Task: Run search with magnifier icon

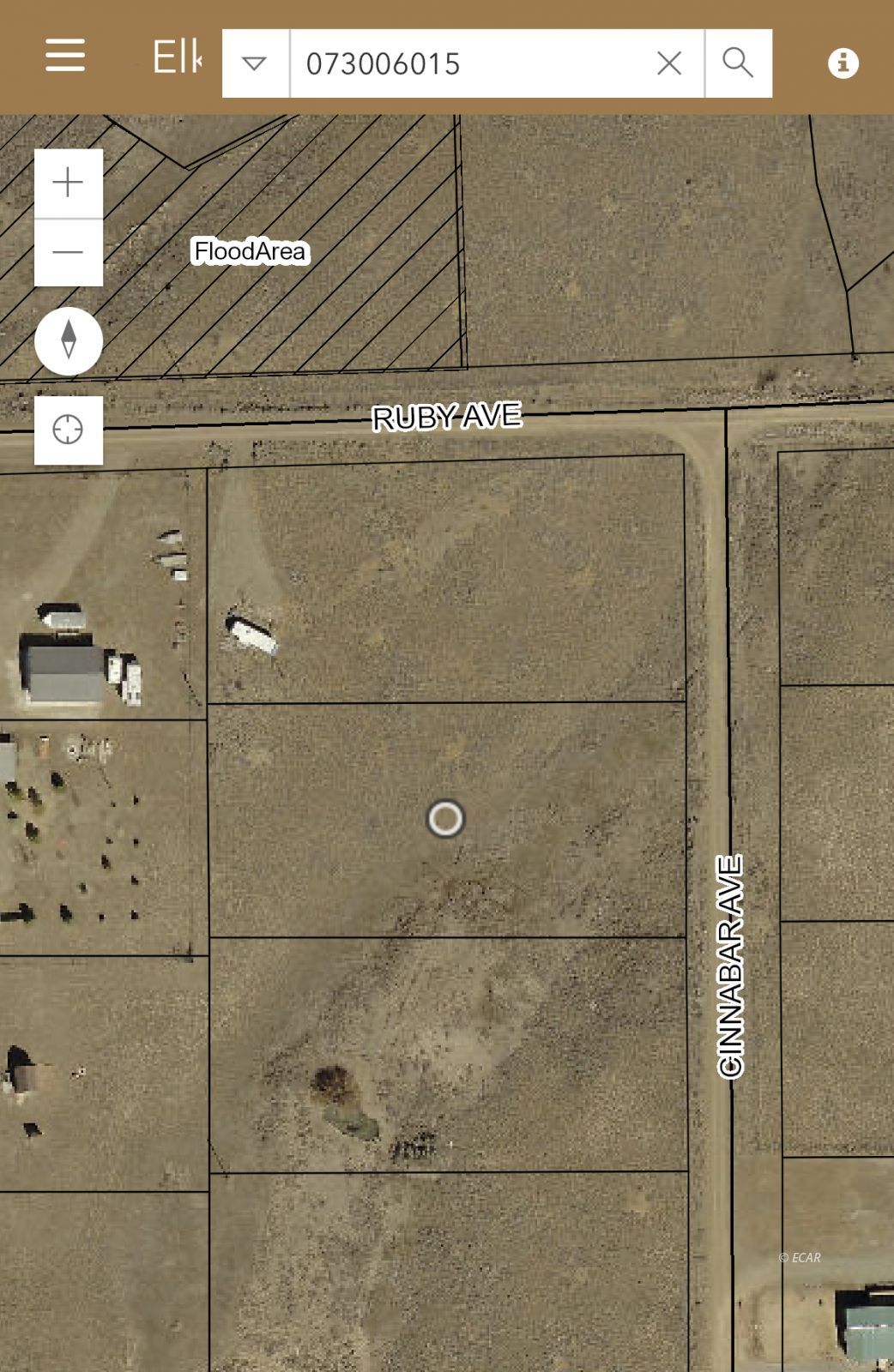Action: (738, 63)
